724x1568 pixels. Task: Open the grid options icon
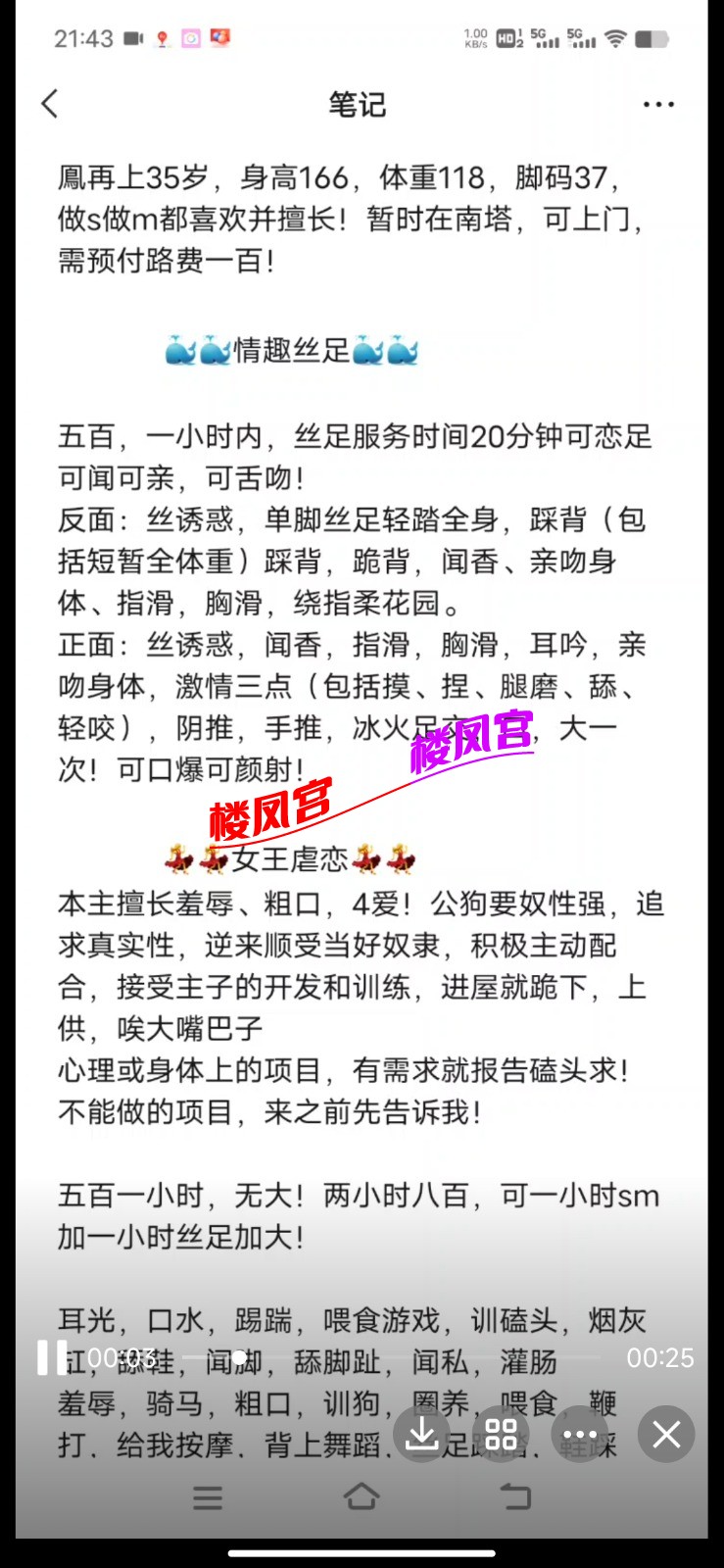[x=501, y=1435]
